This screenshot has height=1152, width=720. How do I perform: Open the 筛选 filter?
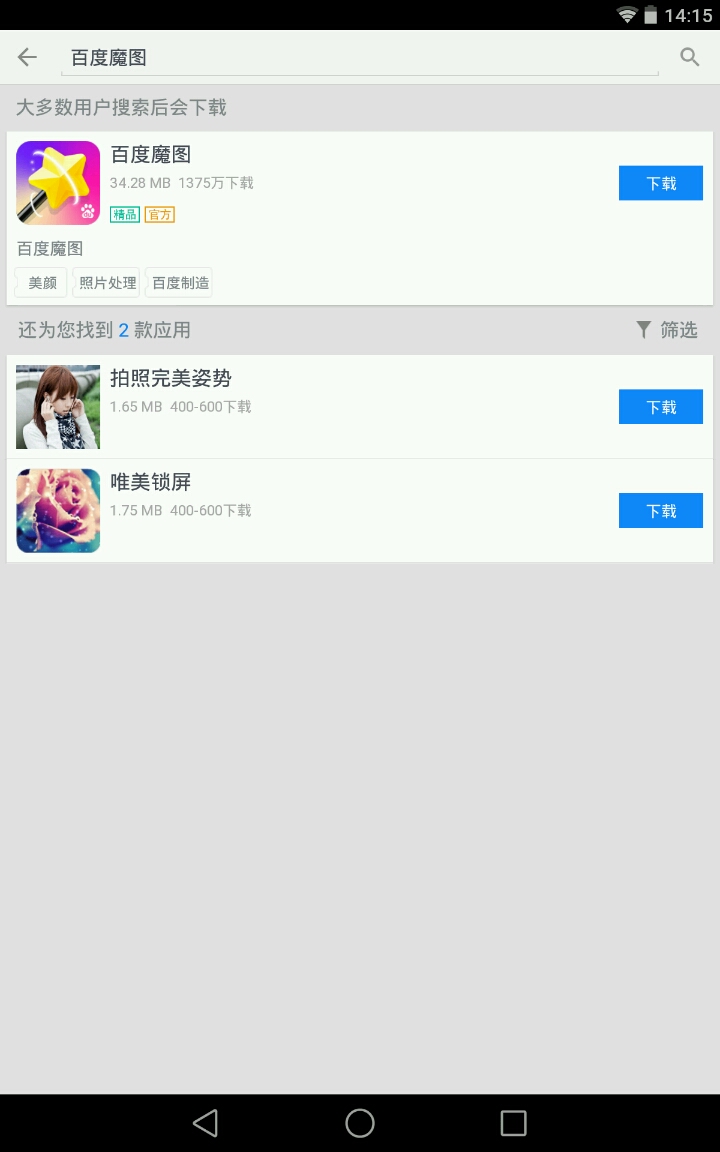point(667,330)
